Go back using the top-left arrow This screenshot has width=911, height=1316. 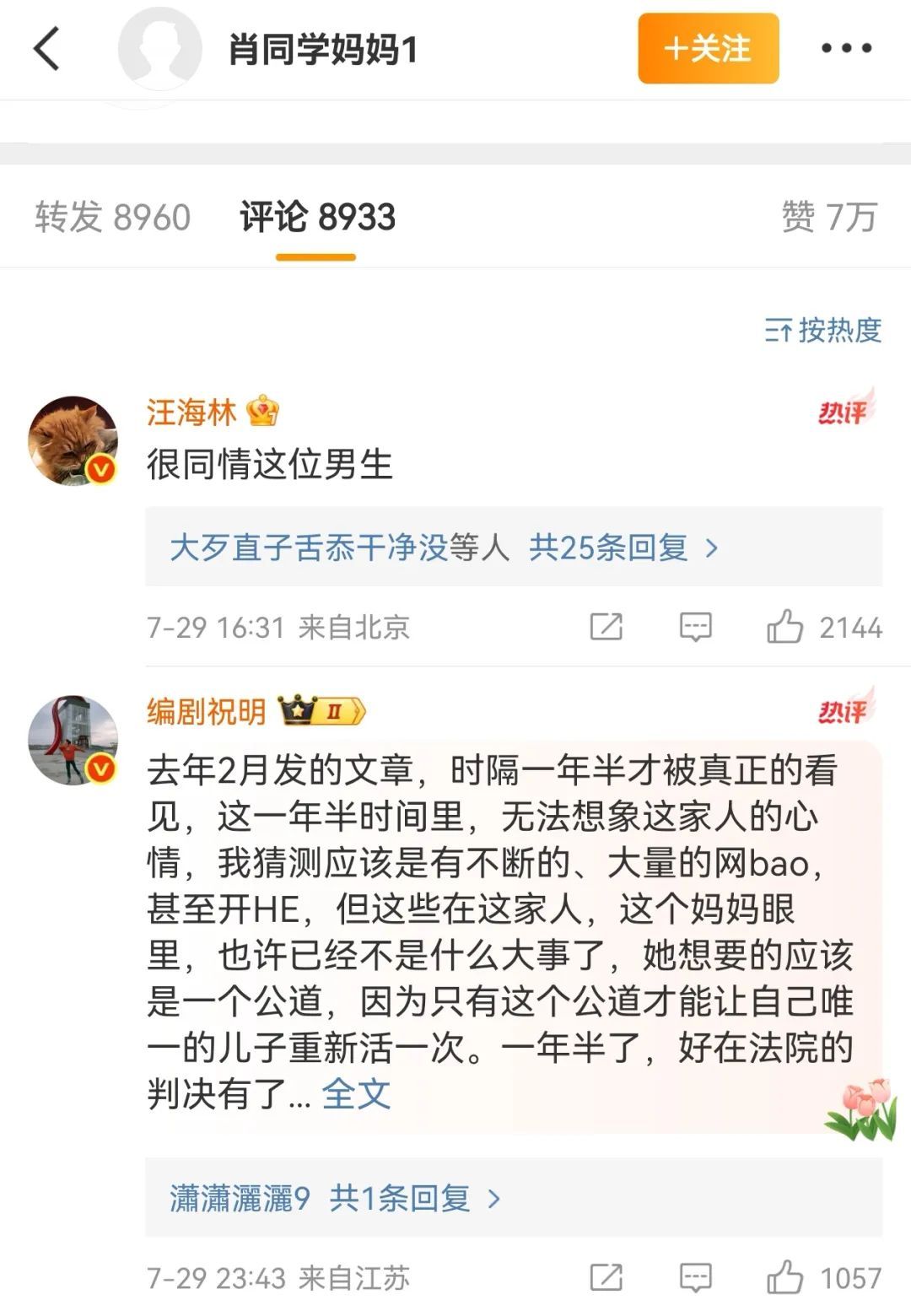47,48
